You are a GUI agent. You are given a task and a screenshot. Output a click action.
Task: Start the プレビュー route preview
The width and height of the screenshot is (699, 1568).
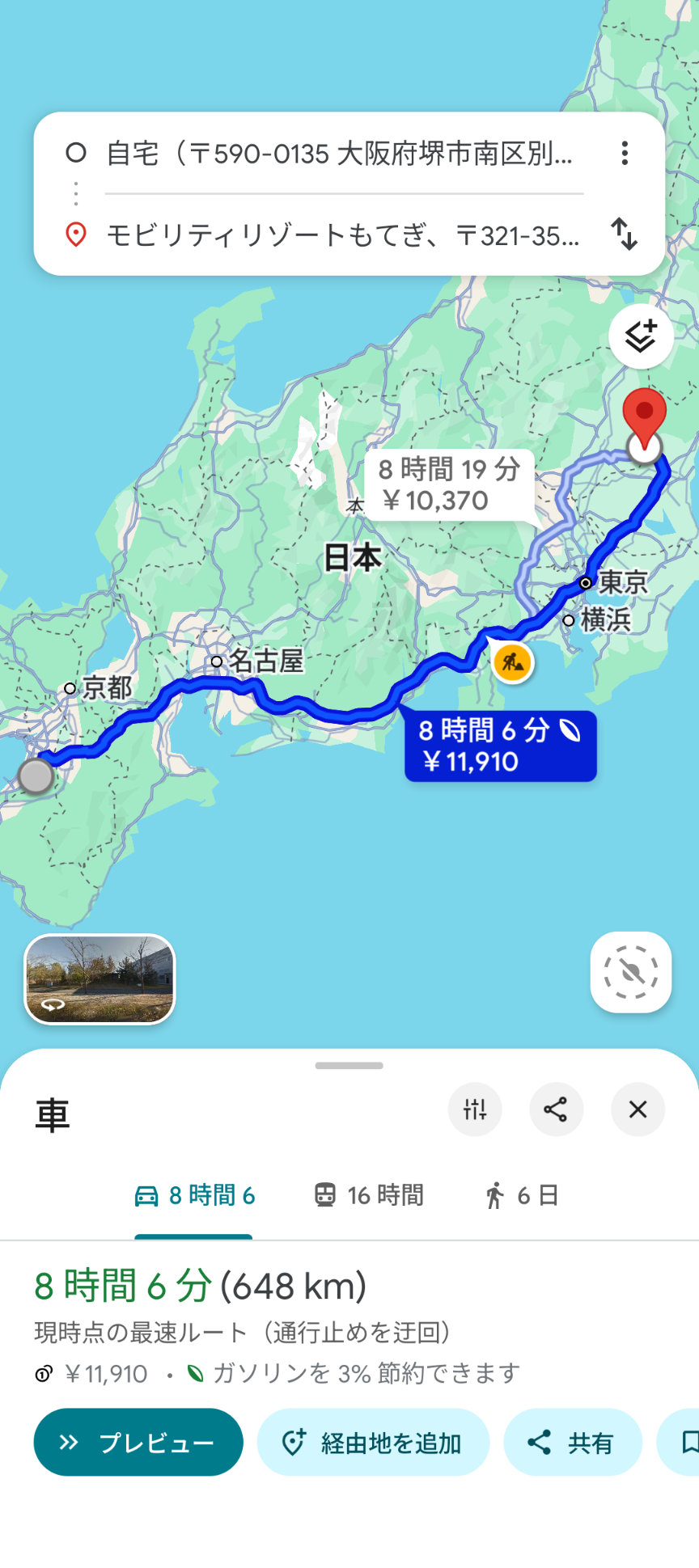(138, 1442)
